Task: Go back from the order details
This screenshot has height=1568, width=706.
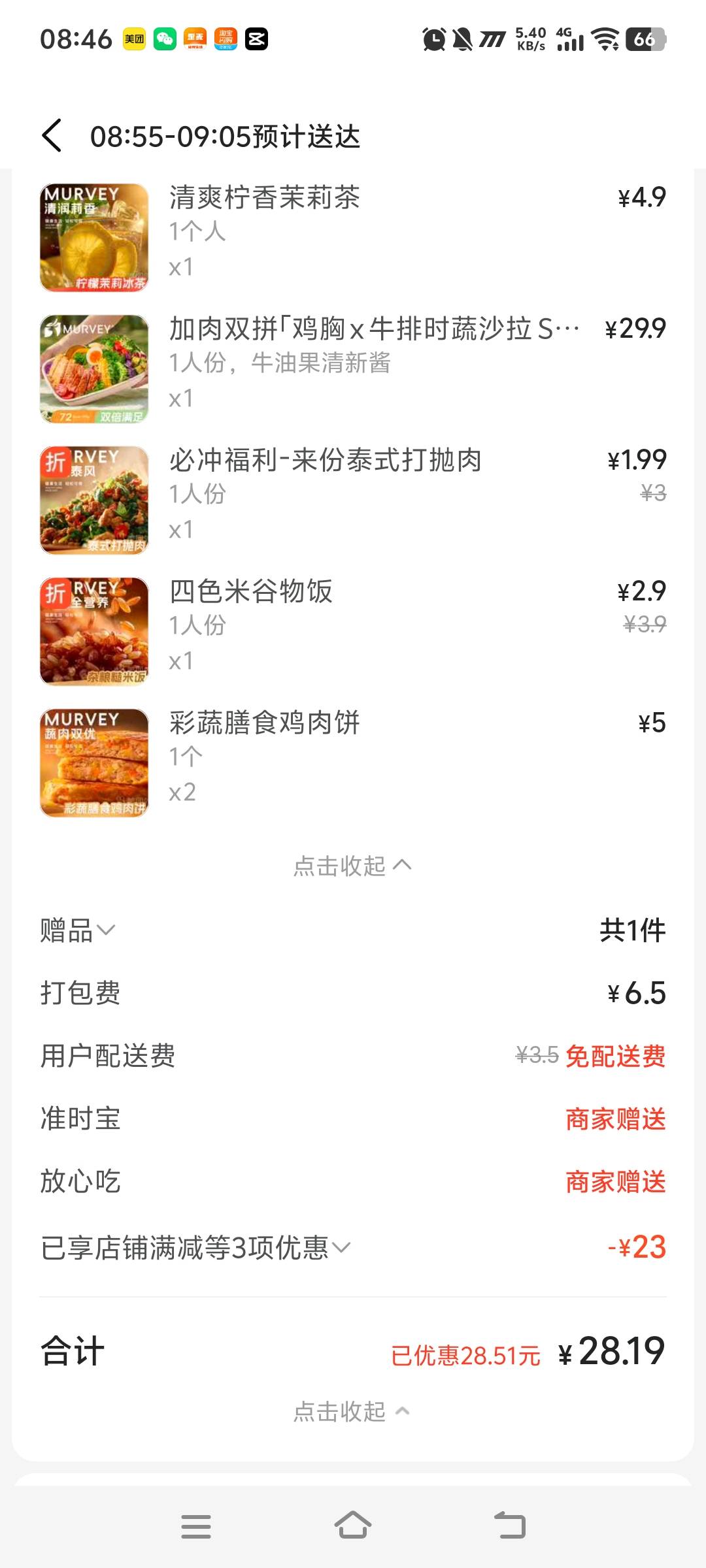Action: 52,136
